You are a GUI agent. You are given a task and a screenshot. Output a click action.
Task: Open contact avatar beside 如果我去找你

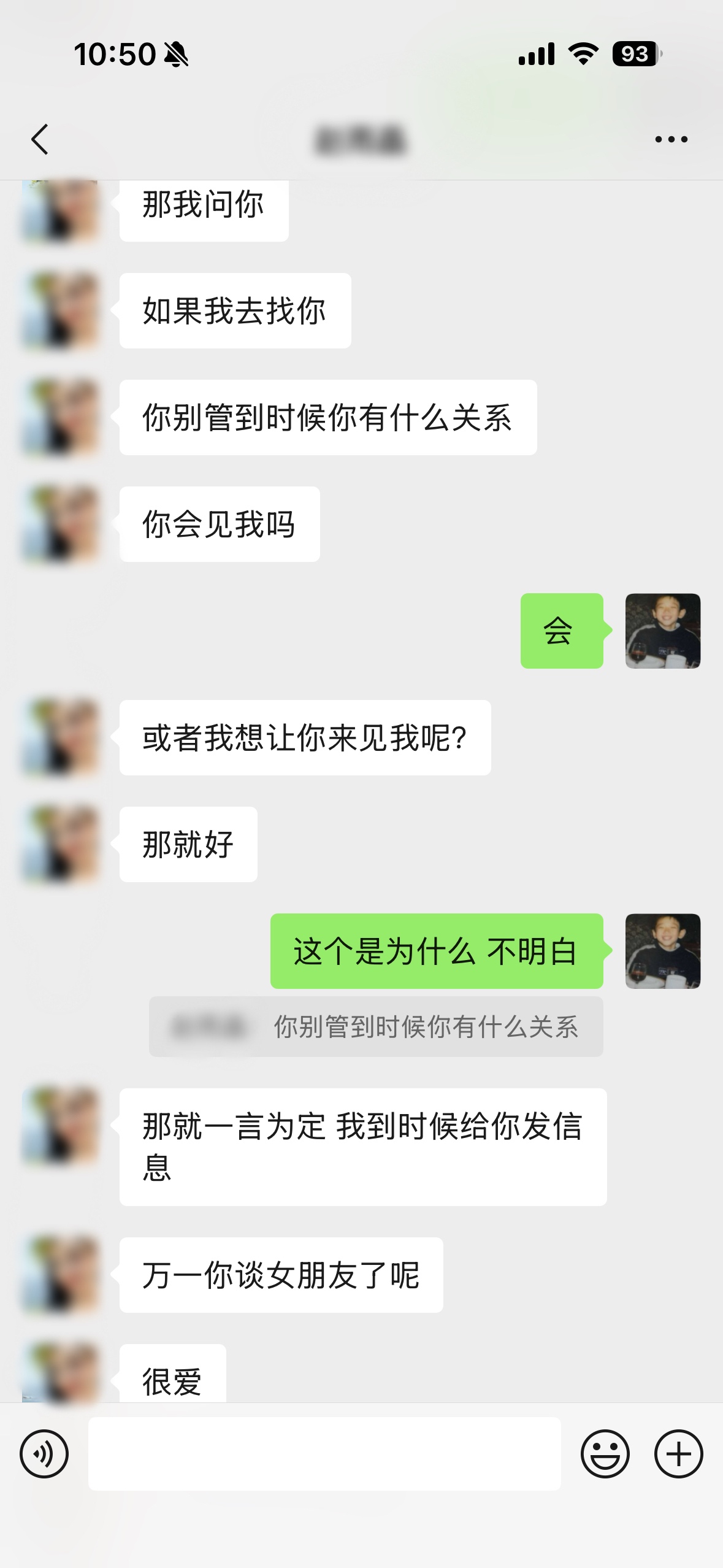click(60, 310)
